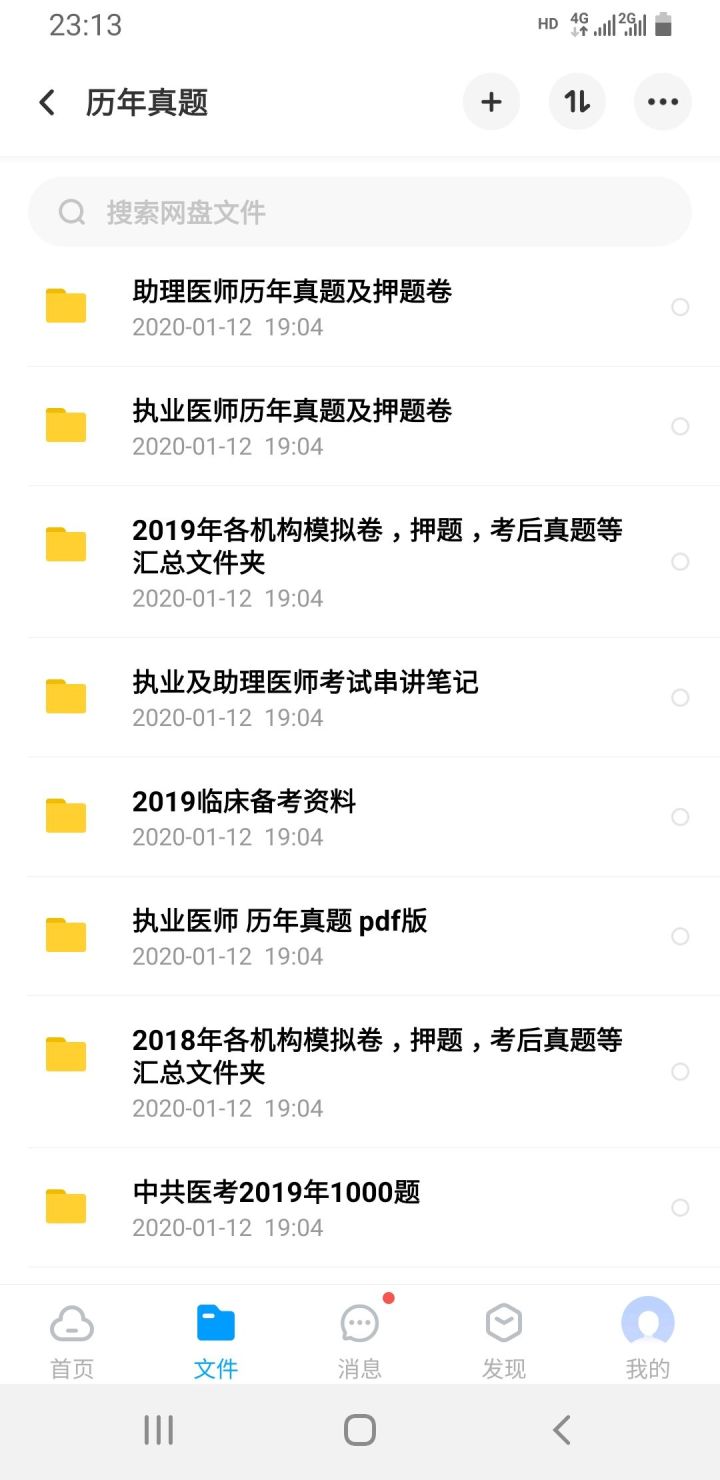Screen dimensions: 720x1480
Task: Select the 中共医考2019年1000题 circle
Action: (x=681, y=1207)
